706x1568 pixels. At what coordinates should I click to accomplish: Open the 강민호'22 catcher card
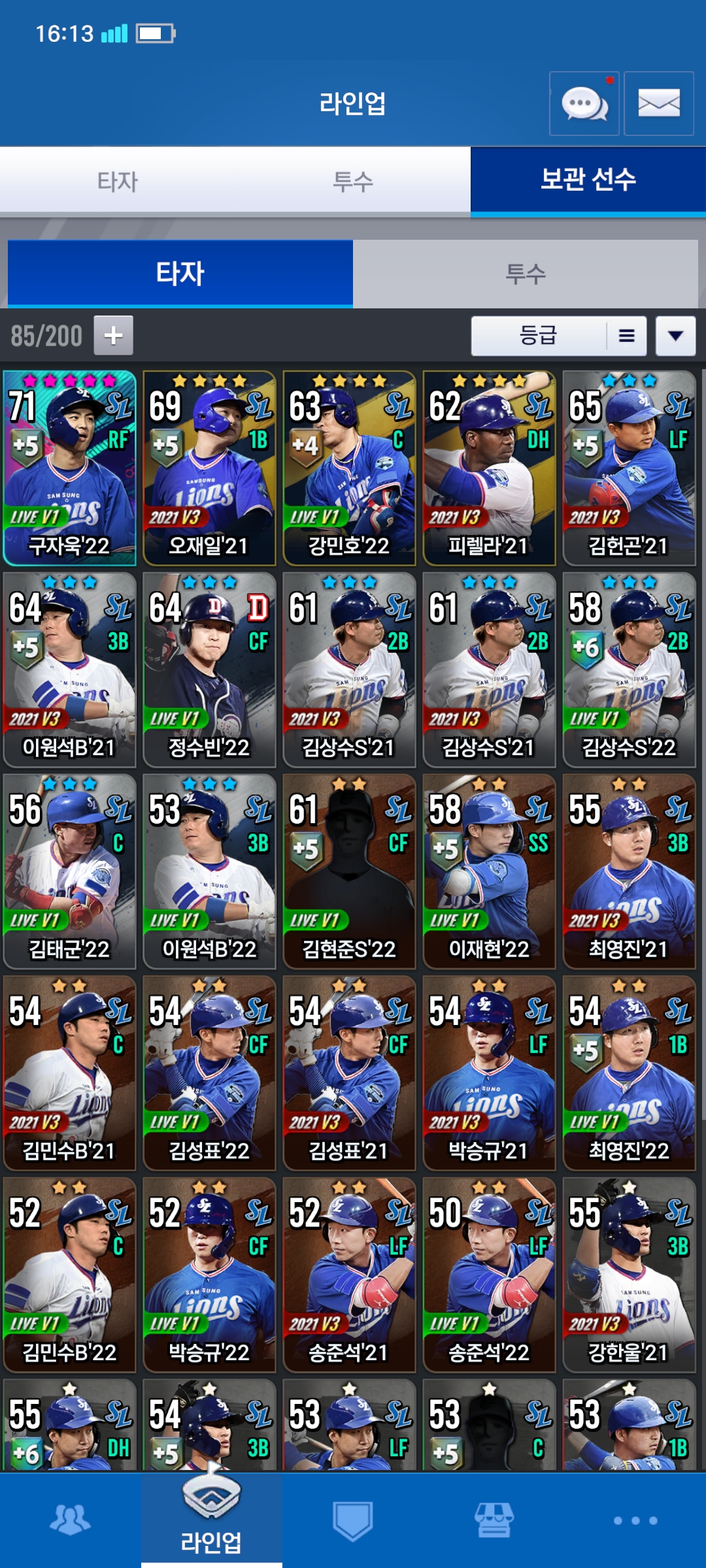click(349, 468)
